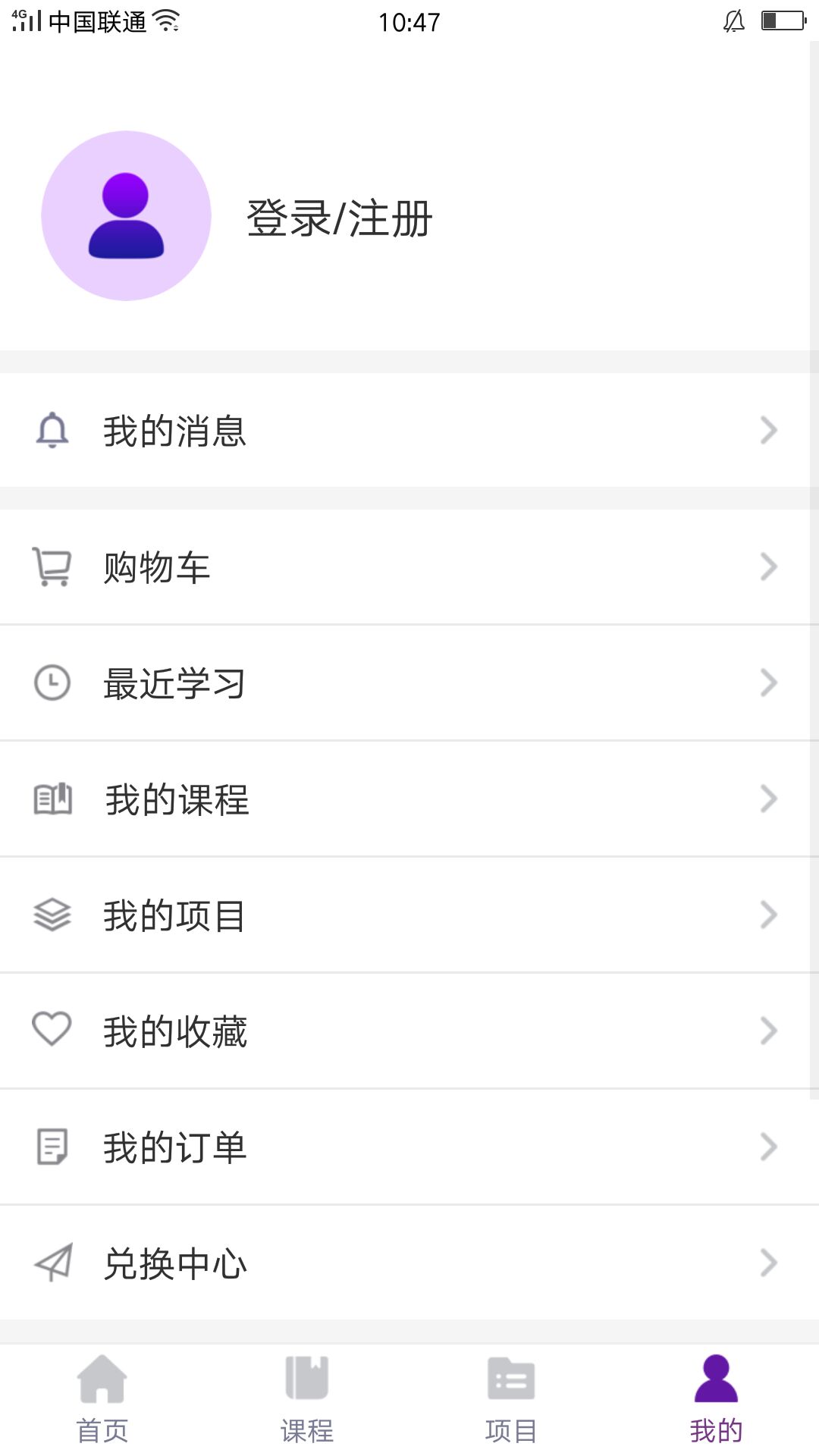Click the clock icon beside 最近学习

[x=52, y=682]
